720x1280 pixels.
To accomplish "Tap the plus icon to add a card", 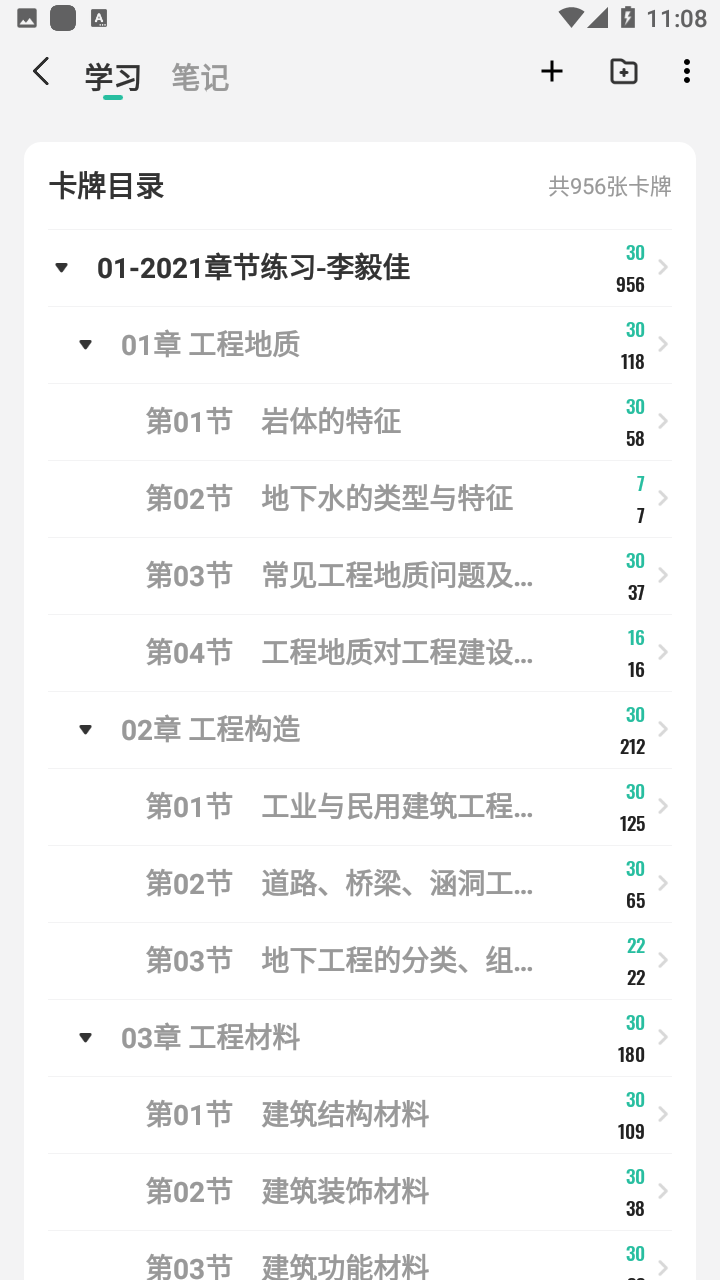I will click(552, 71).
